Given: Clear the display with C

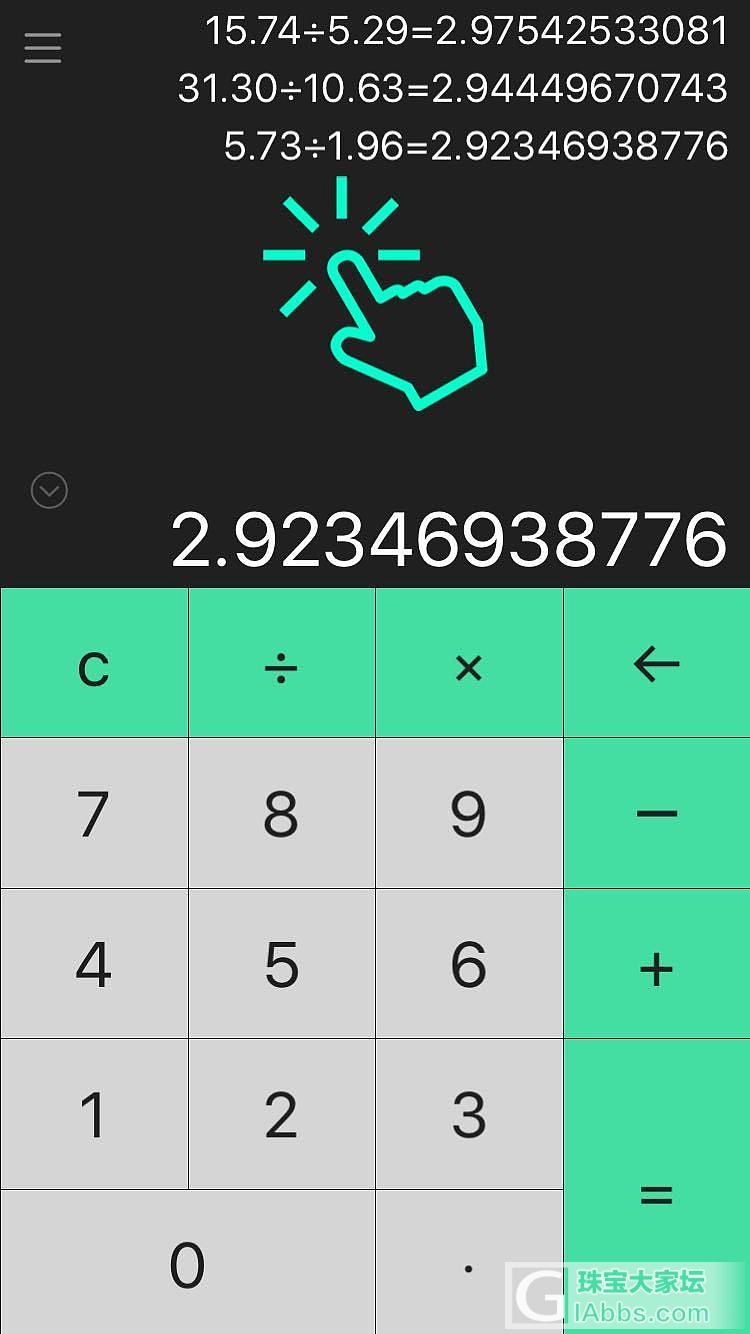Looking at the screenshot, I should 94,664.
